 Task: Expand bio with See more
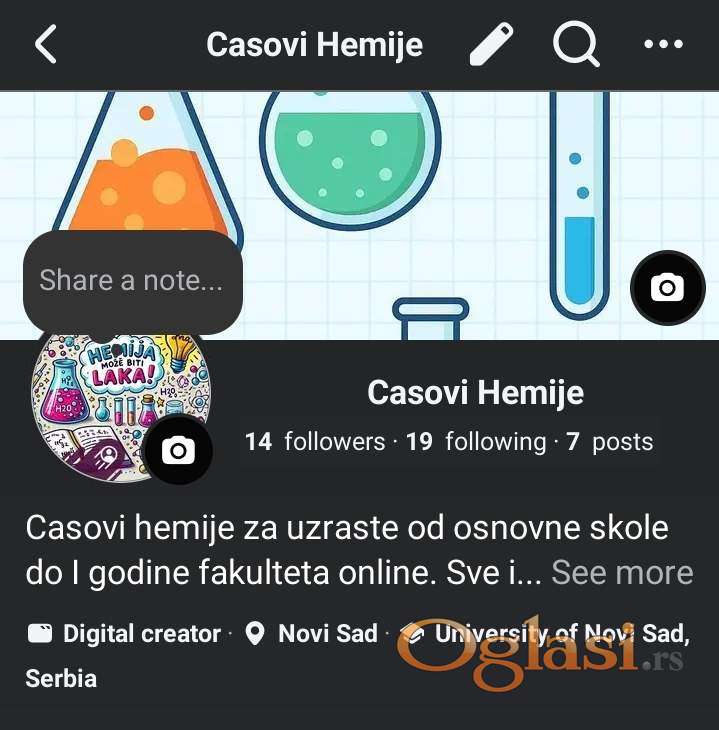pyautogui.click(x=622, y=572)
